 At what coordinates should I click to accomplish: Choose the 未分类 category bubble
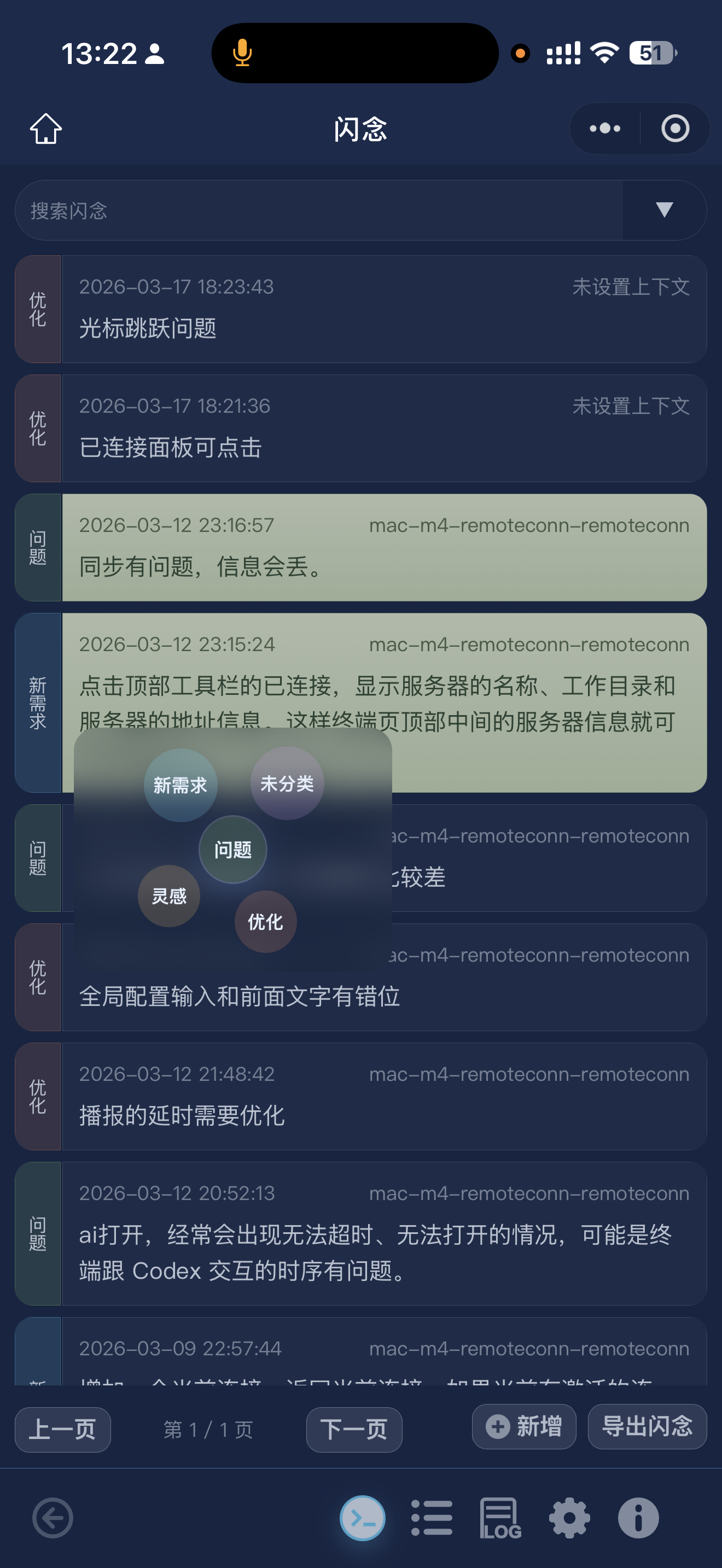point(287,783)
